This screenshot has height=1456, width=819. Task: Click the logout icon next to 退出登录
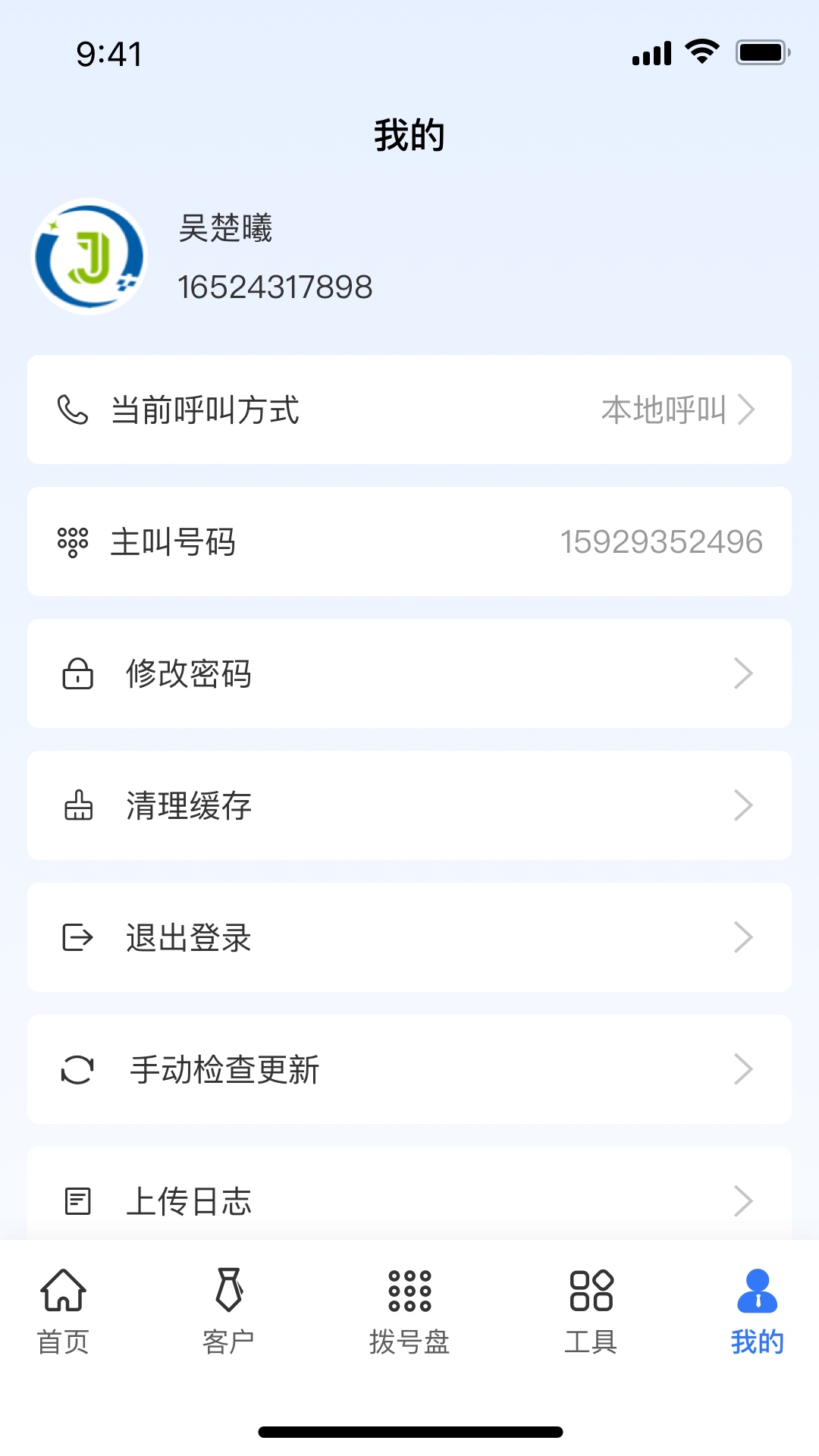click(x=78, y=938)
